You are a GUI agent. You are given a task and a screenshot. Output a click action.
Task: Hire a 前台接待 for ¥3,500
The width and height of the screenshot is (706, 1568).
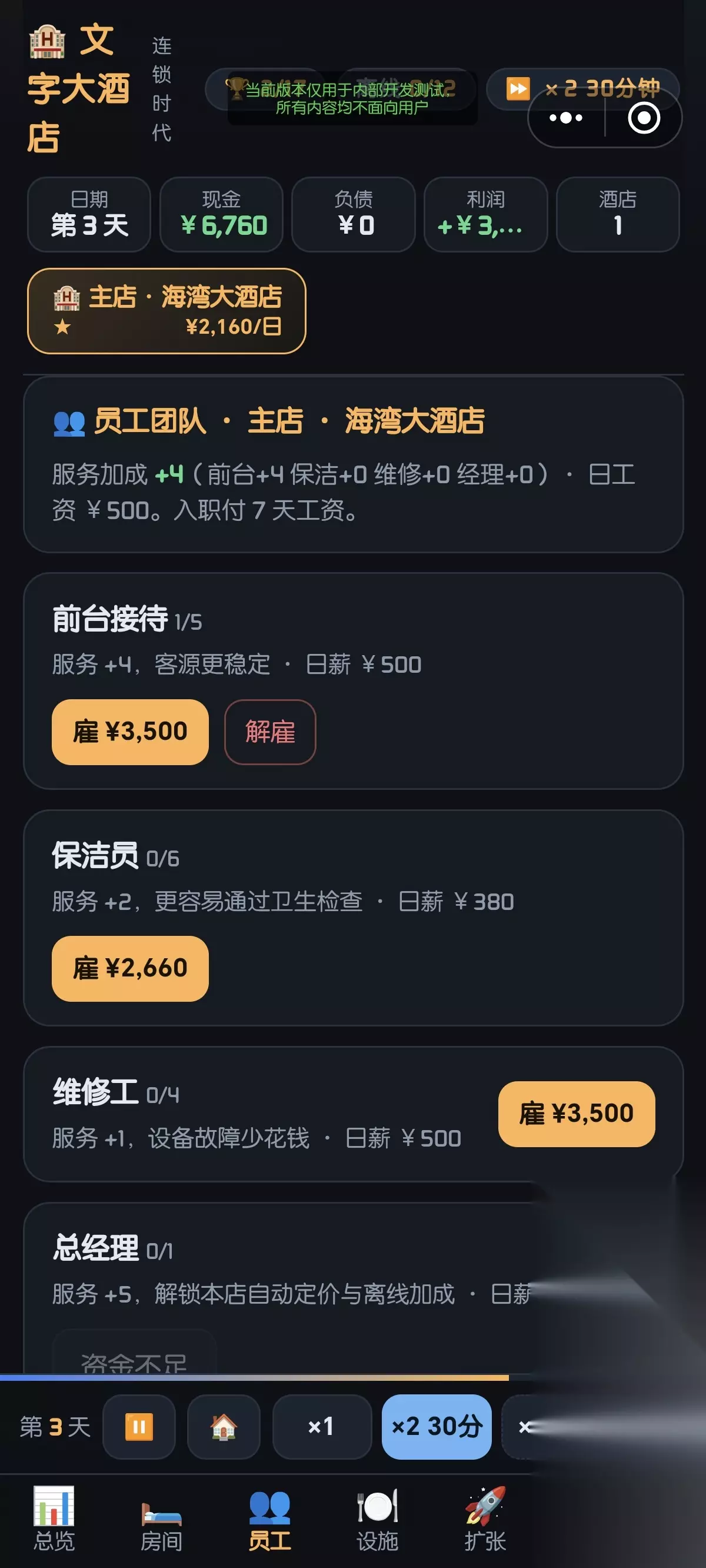pyautogui.click(x=130, y=732)
